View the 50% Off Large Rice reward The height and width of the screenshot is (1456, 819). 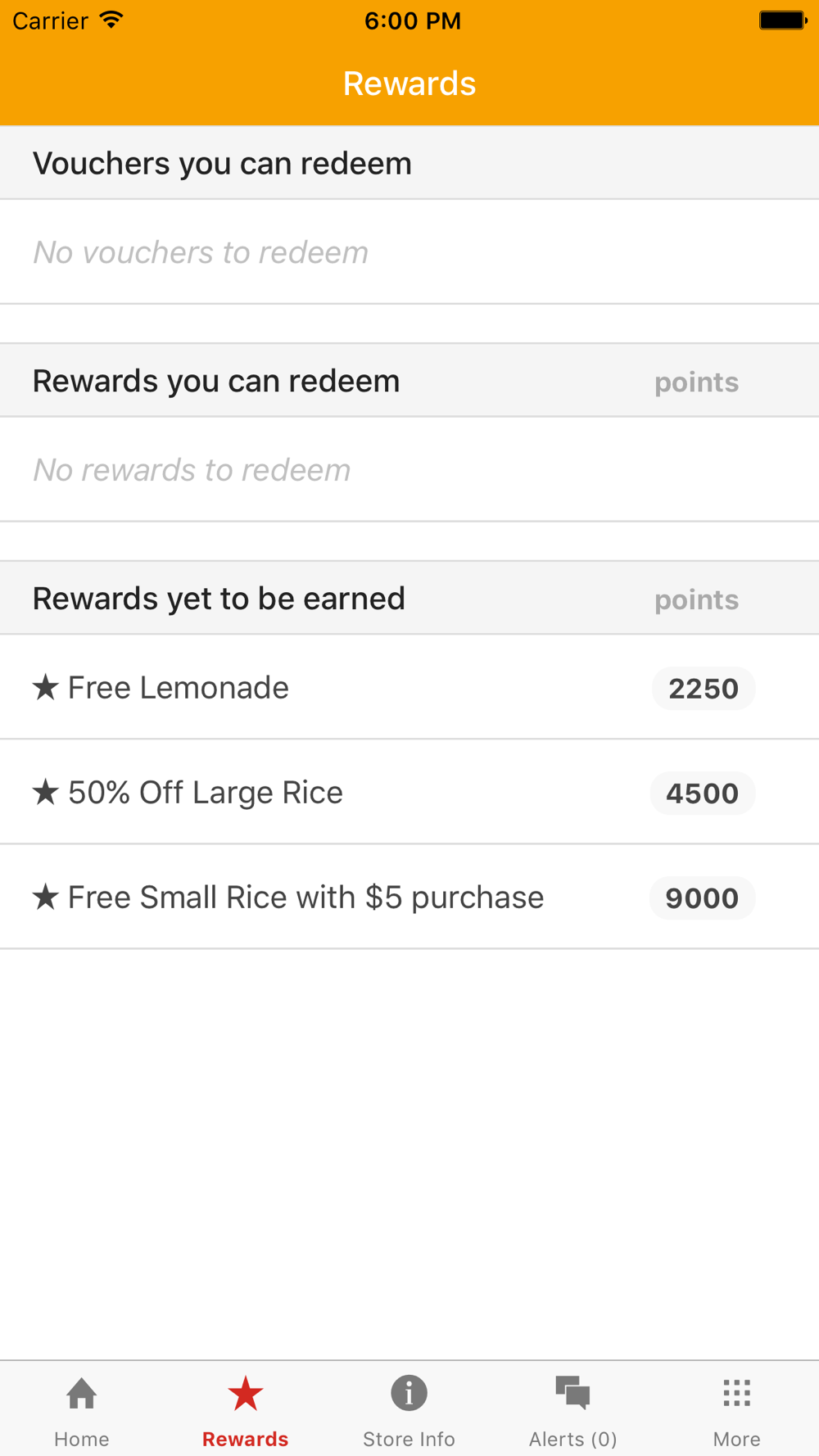409,792
